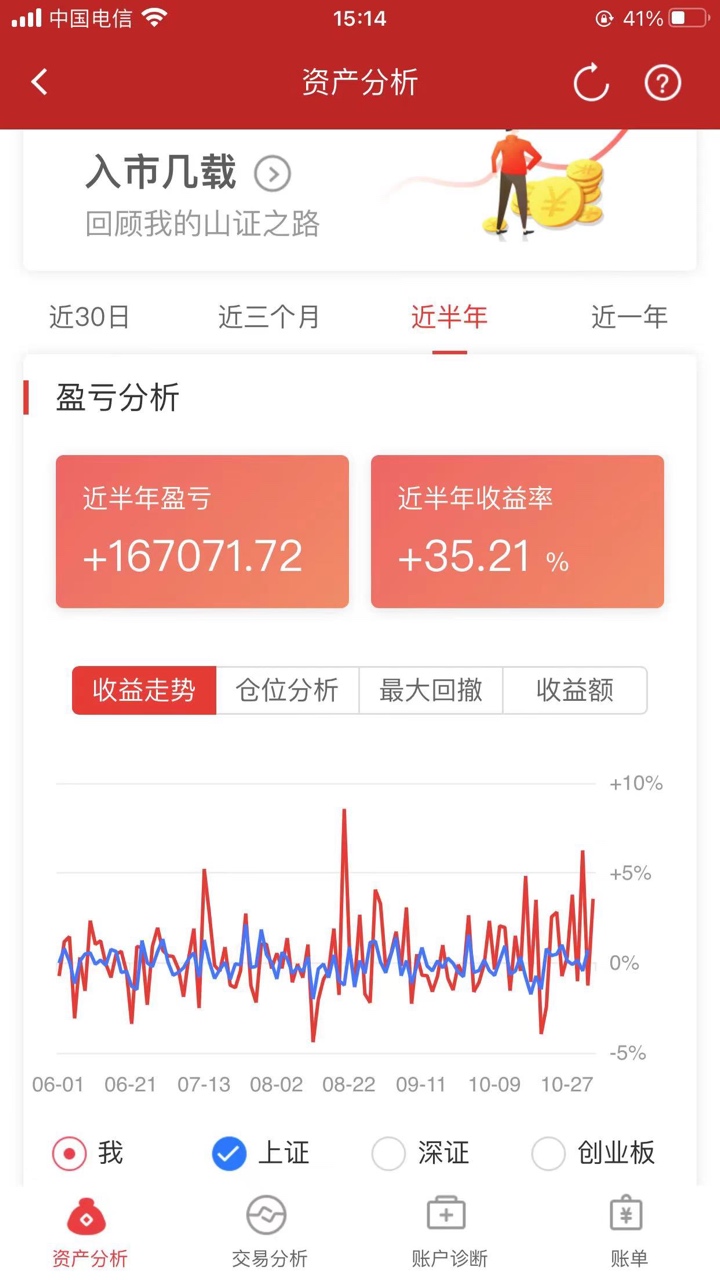Go to the 交易分析 bottom tab

coord(269,1232)
